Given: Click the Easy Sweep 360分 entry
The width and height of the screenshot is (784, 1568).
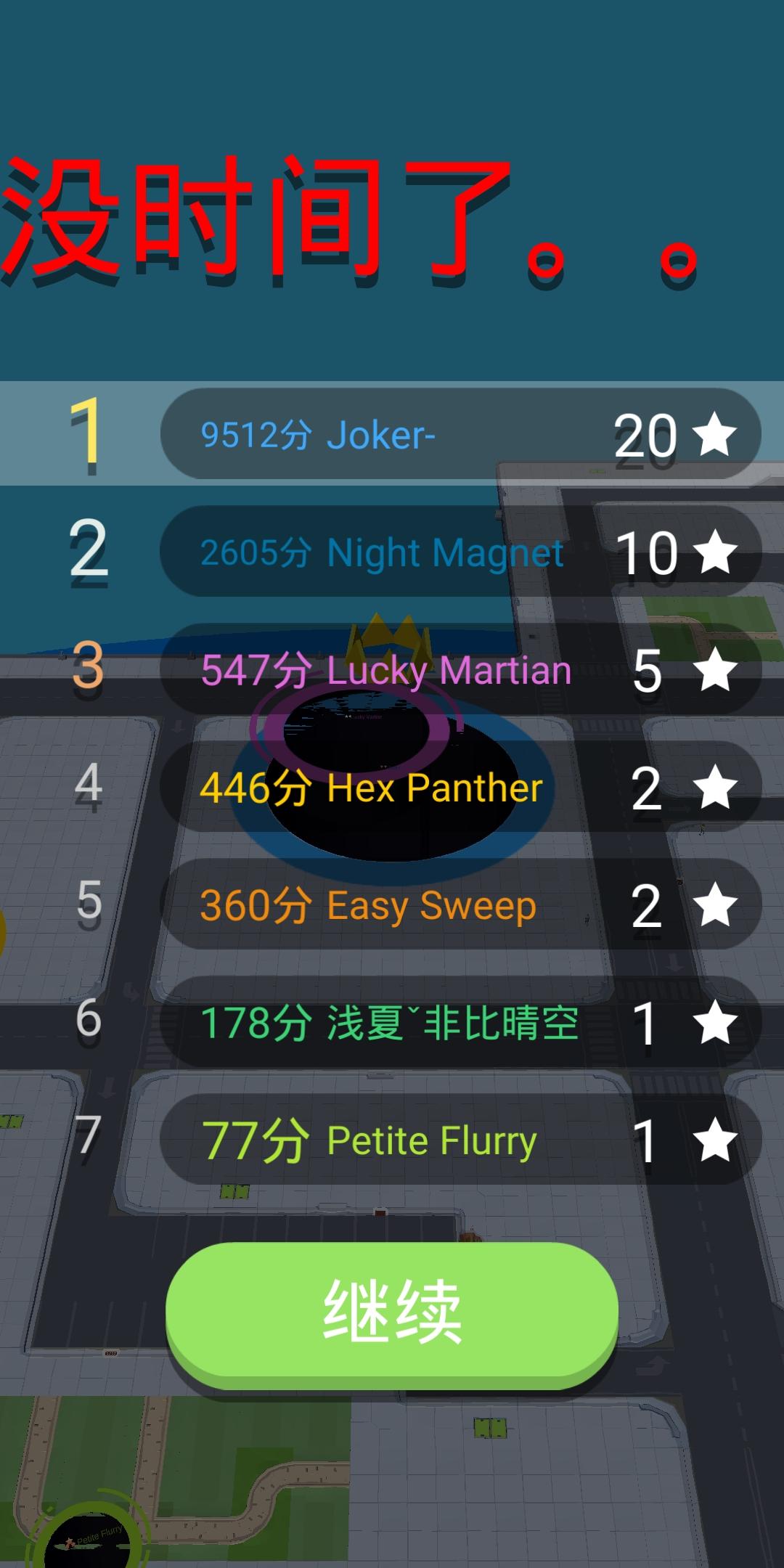Looking at the screenshot, I should tap(370, 905).
